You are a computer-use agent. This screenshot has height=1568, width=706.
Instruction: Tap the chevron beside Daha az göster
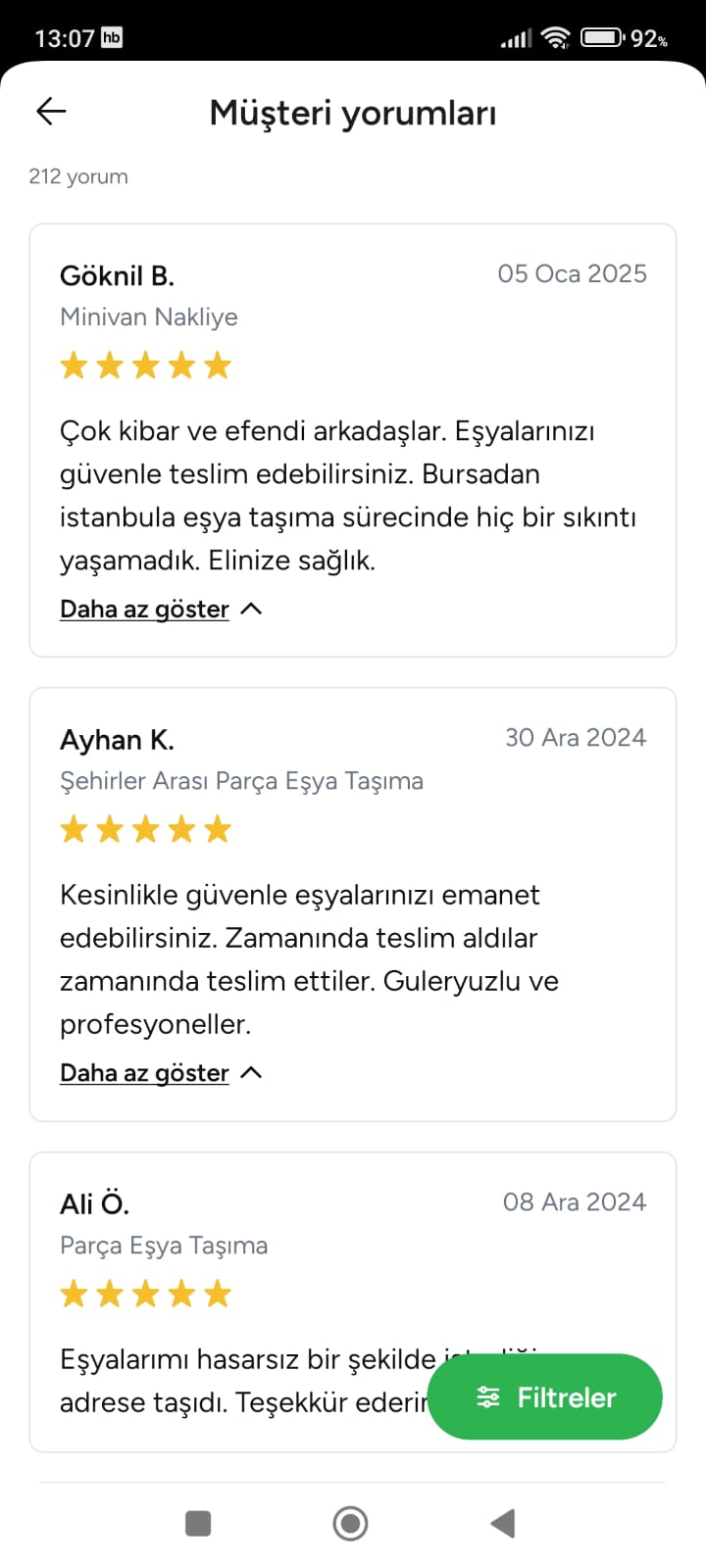[x=253, y=608]
